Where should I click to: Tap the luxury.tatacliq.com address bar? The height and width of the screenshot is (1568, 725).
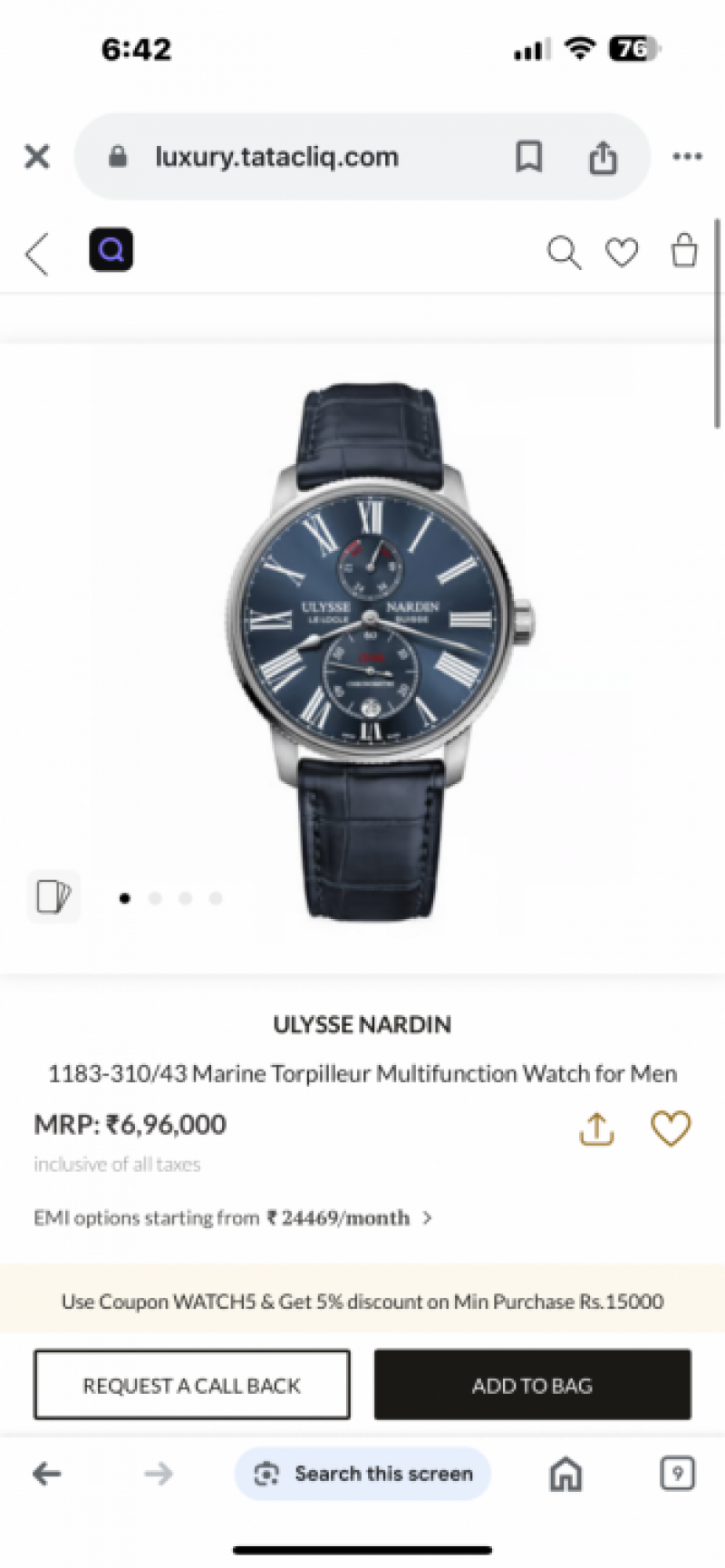(x=276, y=157)
